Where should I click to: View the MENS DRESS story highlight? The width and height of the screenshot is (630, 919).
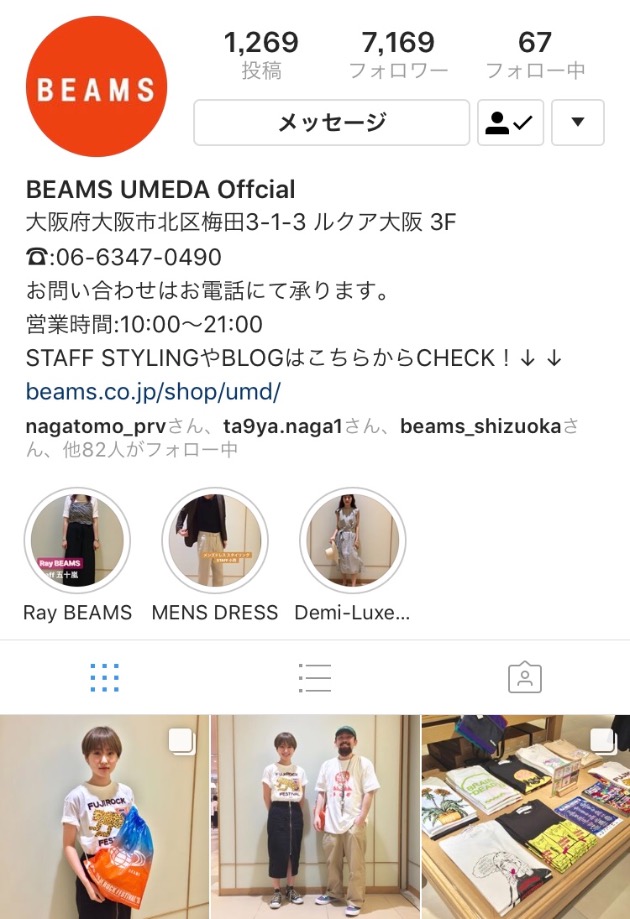[x=215, y=543]
